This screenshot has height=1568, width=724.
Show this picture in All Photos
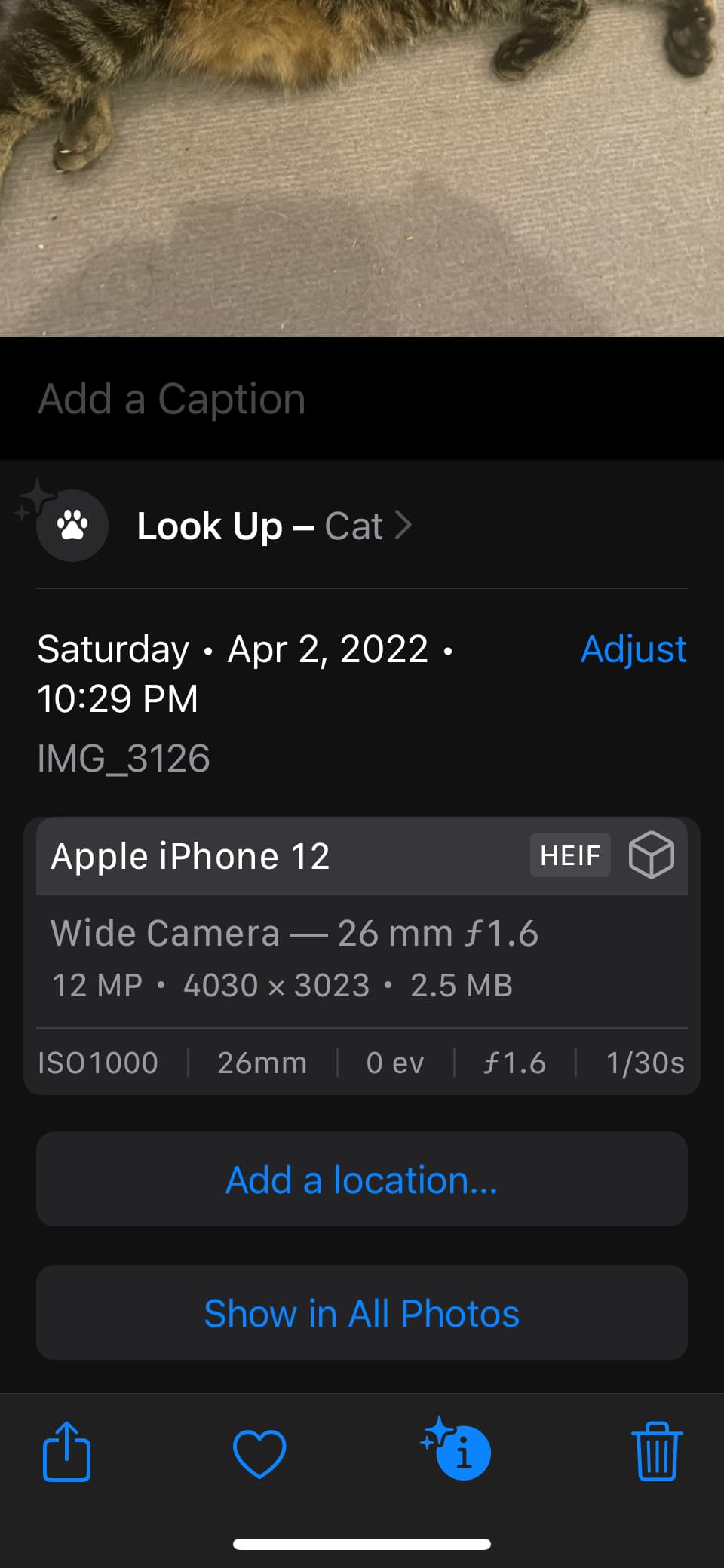pyautogui.click(x=362, y=1313)
